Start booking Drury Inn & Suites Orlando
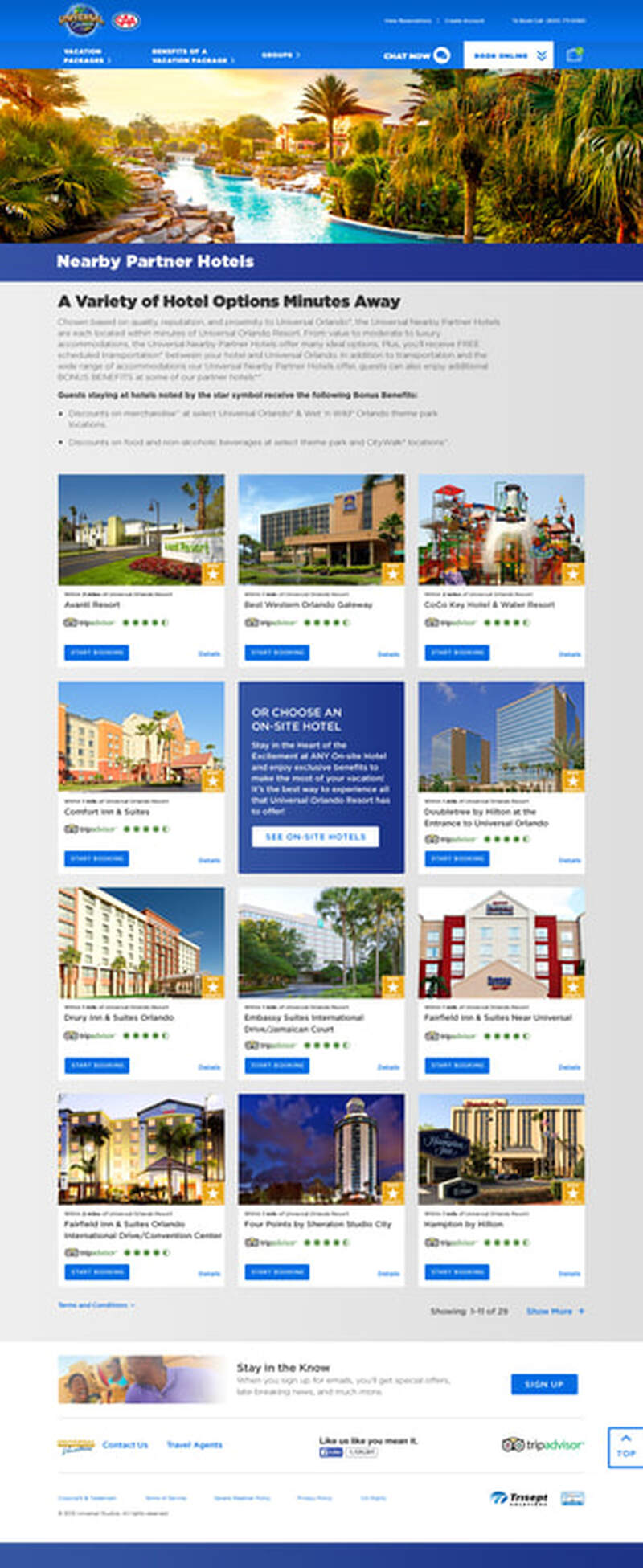The width and height of the screenshot is (643, 1568). point(96,1066)
